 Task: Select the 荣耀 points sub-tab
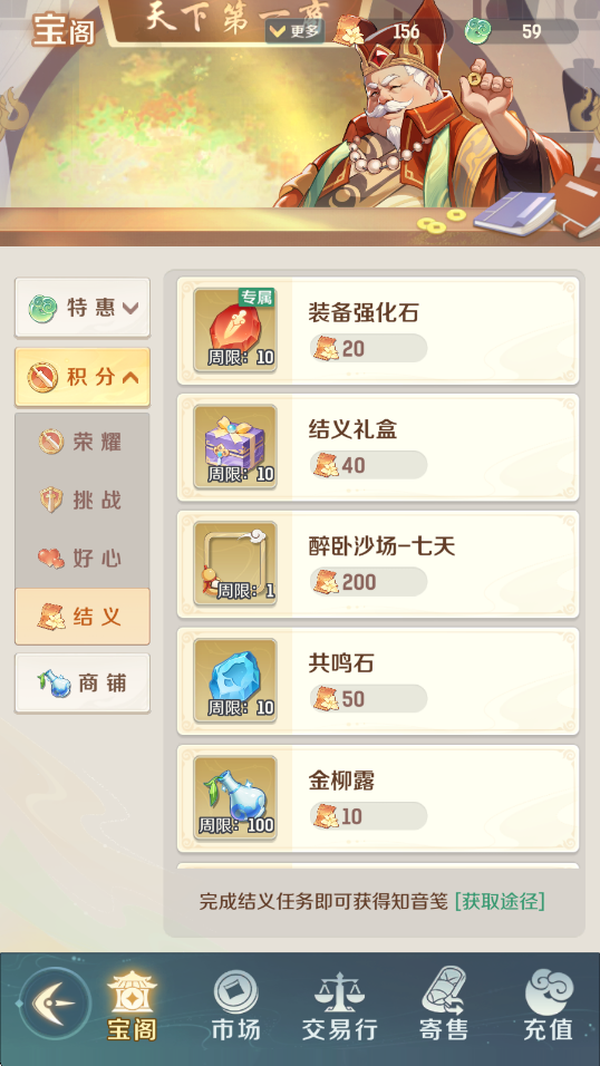tap(82, 441)
